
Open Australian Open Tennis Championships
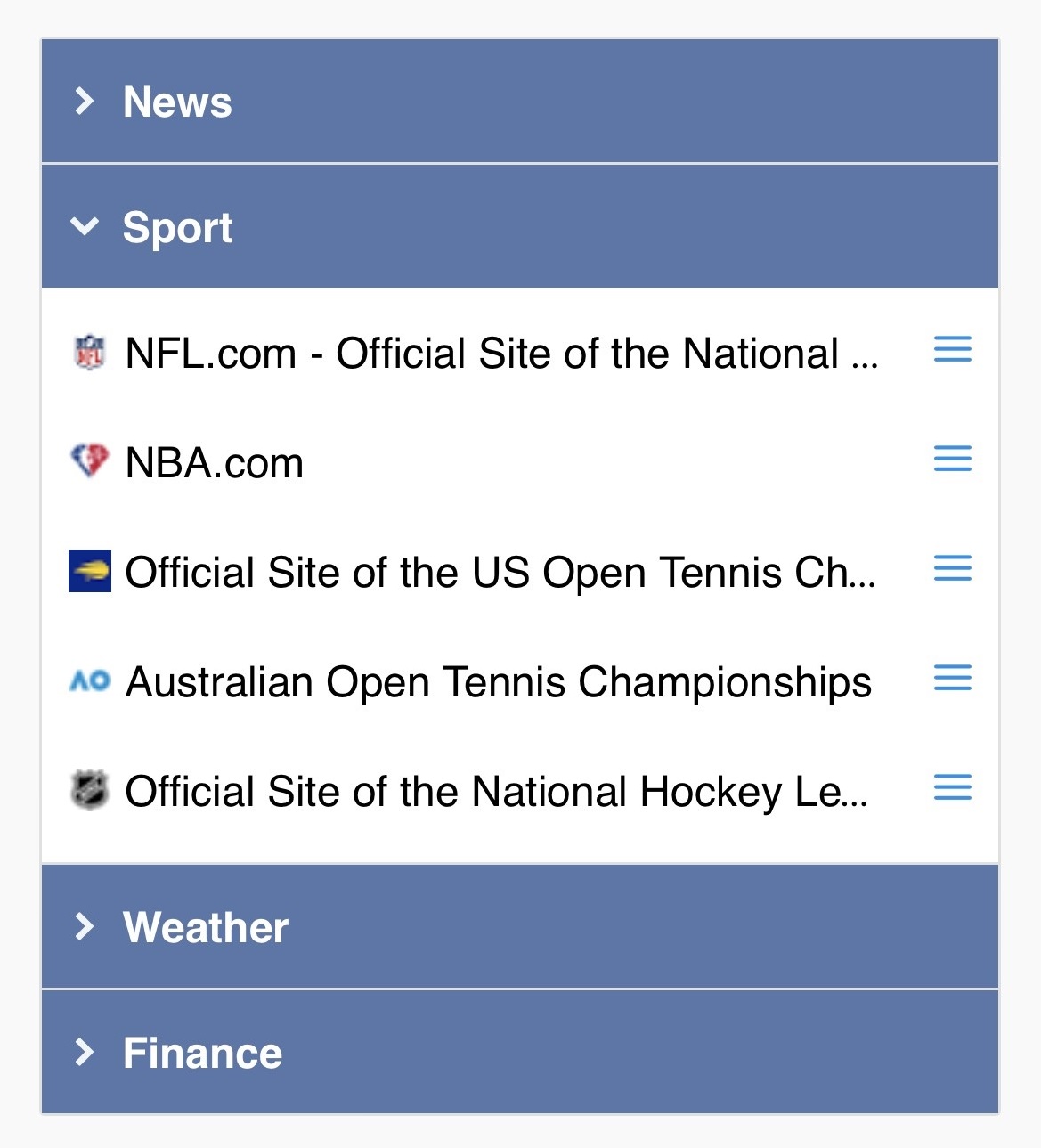[498, 682]
